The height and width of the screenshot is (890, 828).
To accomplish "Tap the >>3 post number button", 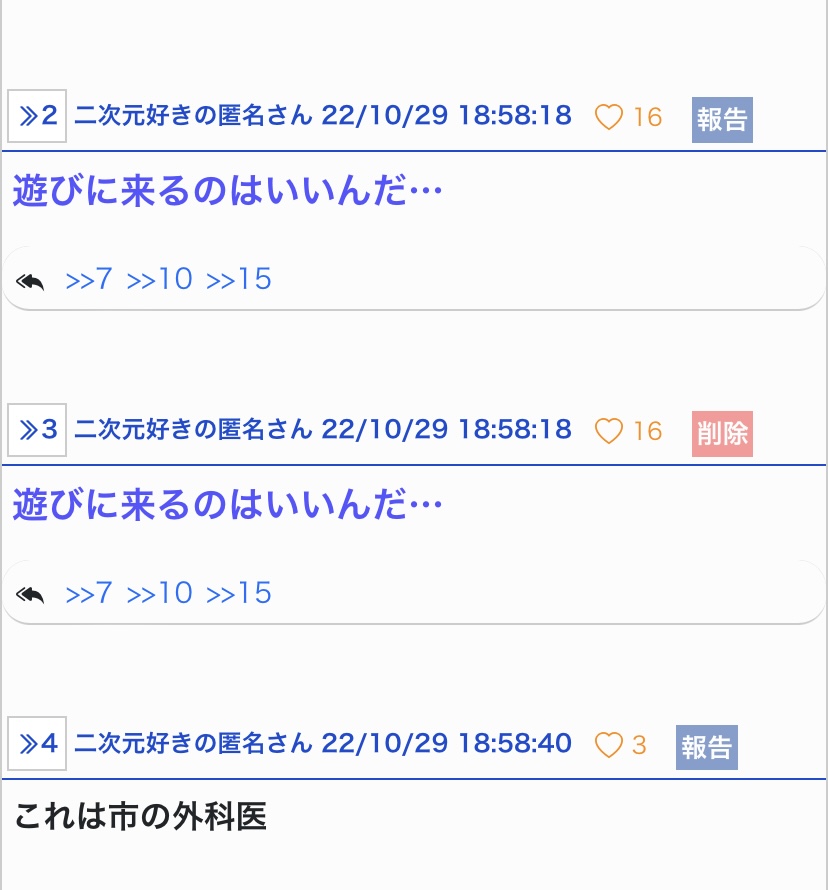I will click(x=37, y=431).
